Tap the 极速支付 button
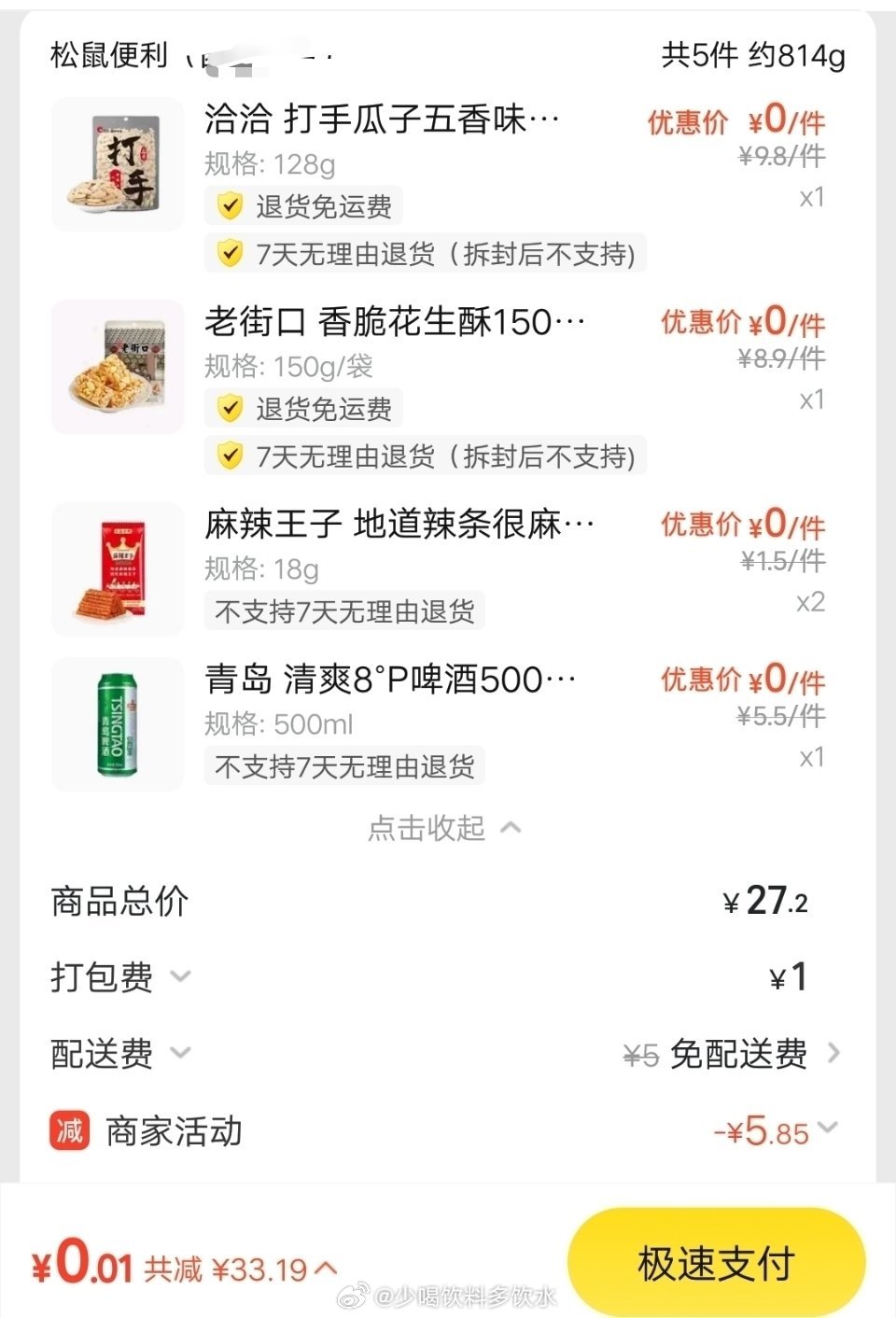This screenshot has height=1318, width=896. [716, 1263]
